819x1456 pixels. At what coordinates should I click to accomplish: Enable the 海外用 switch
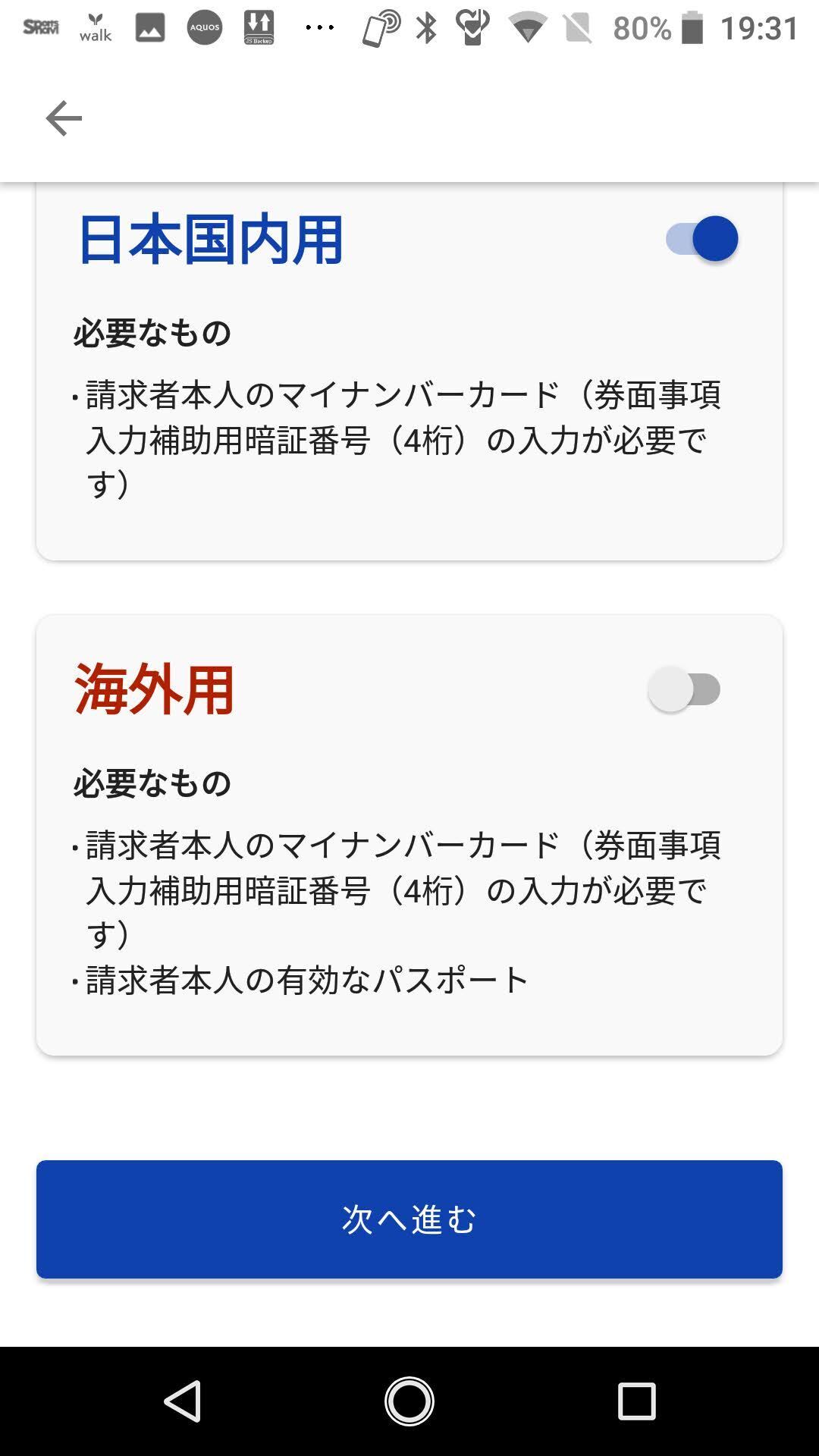click(x=685, y=689)
